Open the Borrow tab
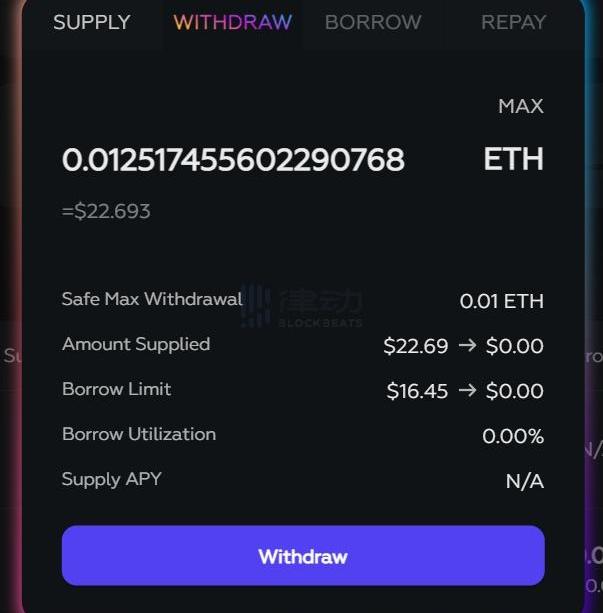This screenshot has width=603, height=613. tap(373, 22)
